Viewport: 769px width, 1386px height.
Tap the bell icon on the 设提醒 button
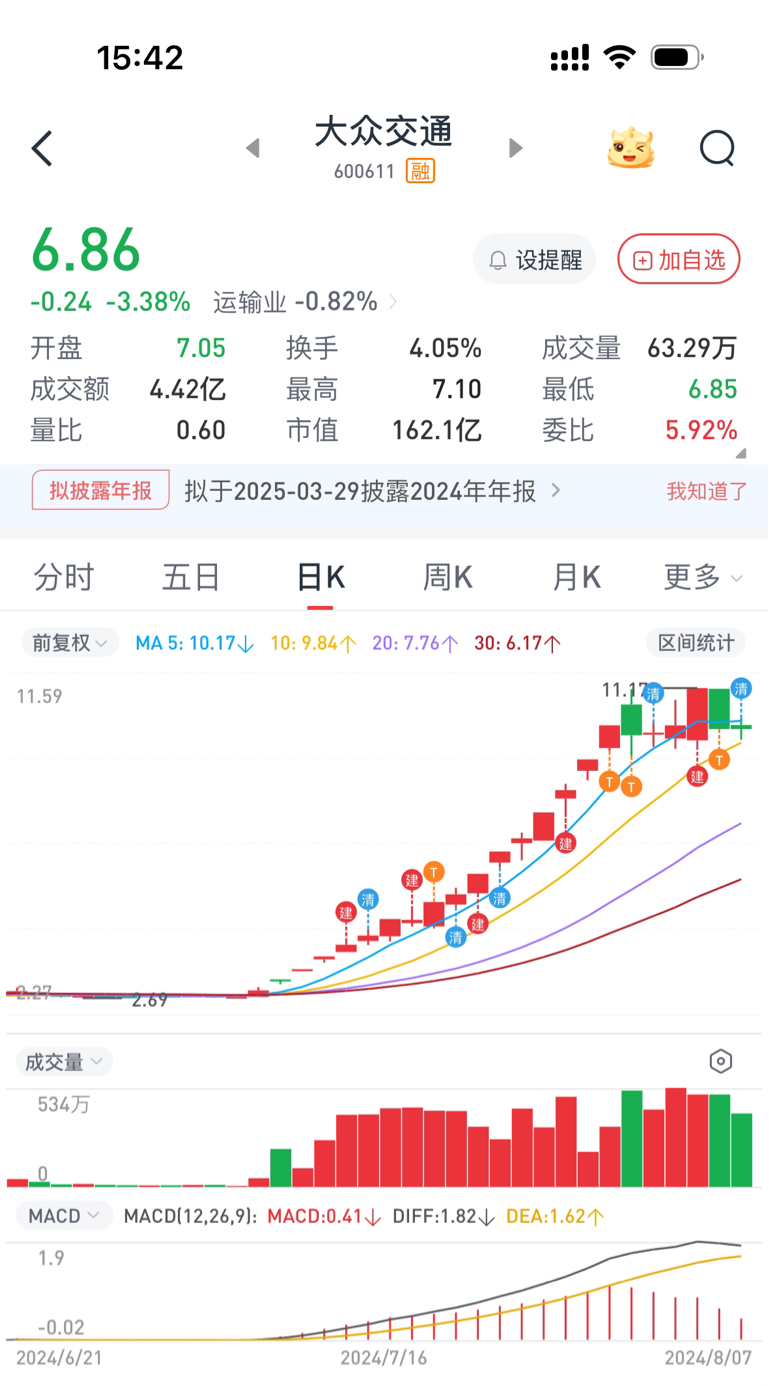(x=497, y=258)
